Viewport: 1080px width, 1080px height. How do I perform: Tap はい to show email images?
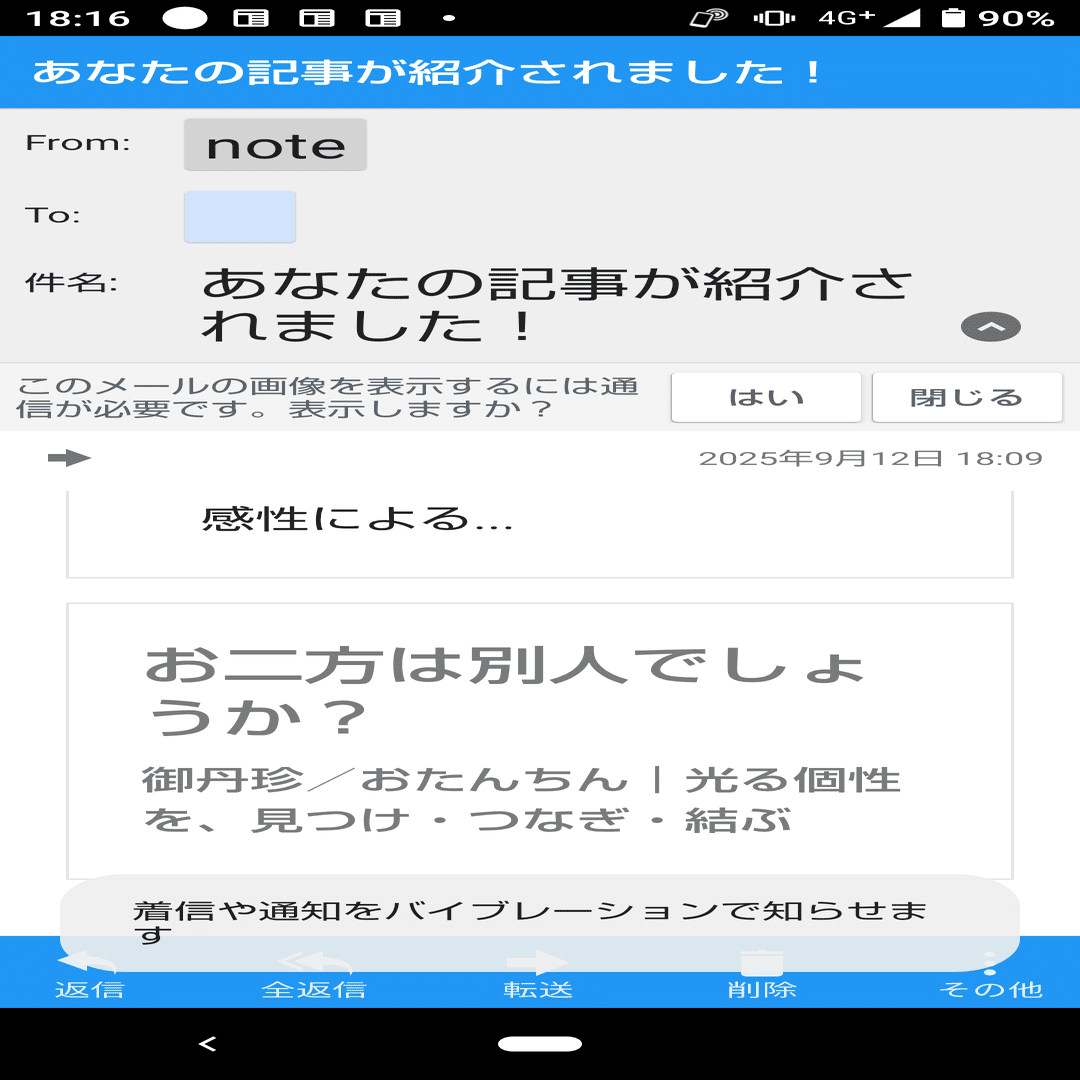[765, 398]
